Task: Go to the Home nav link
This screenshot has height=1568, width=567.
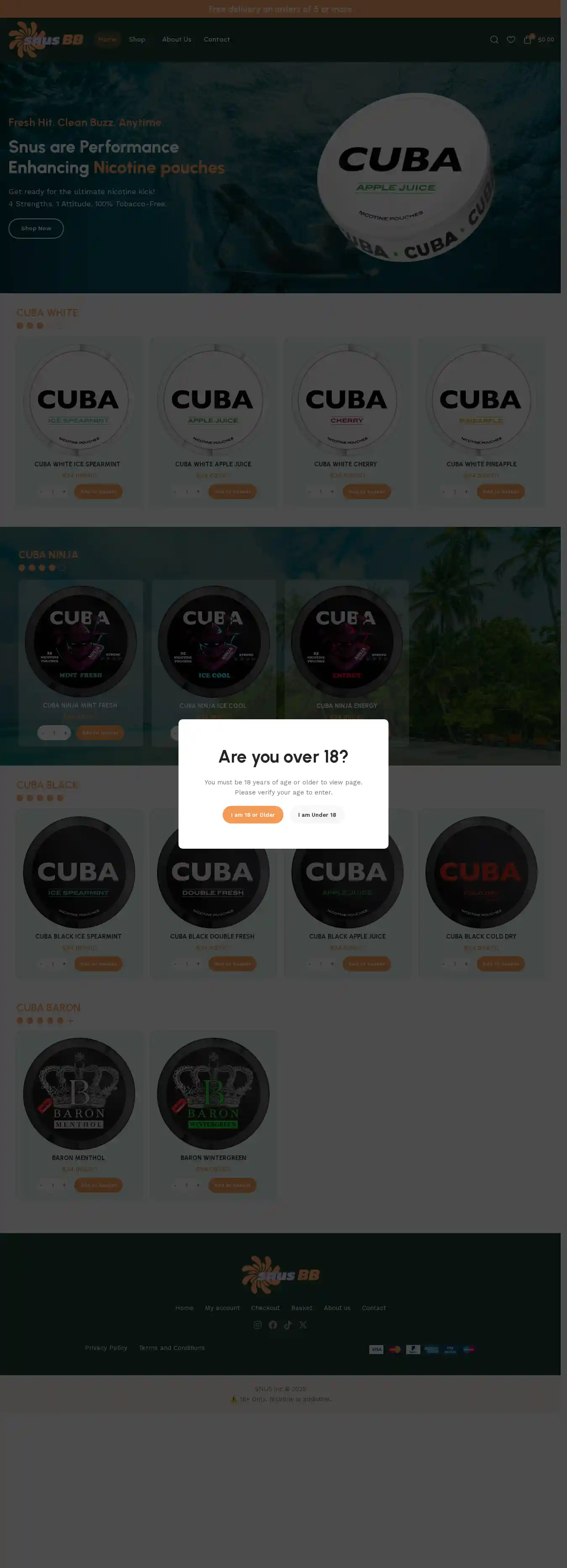Action: pos(107,39)
